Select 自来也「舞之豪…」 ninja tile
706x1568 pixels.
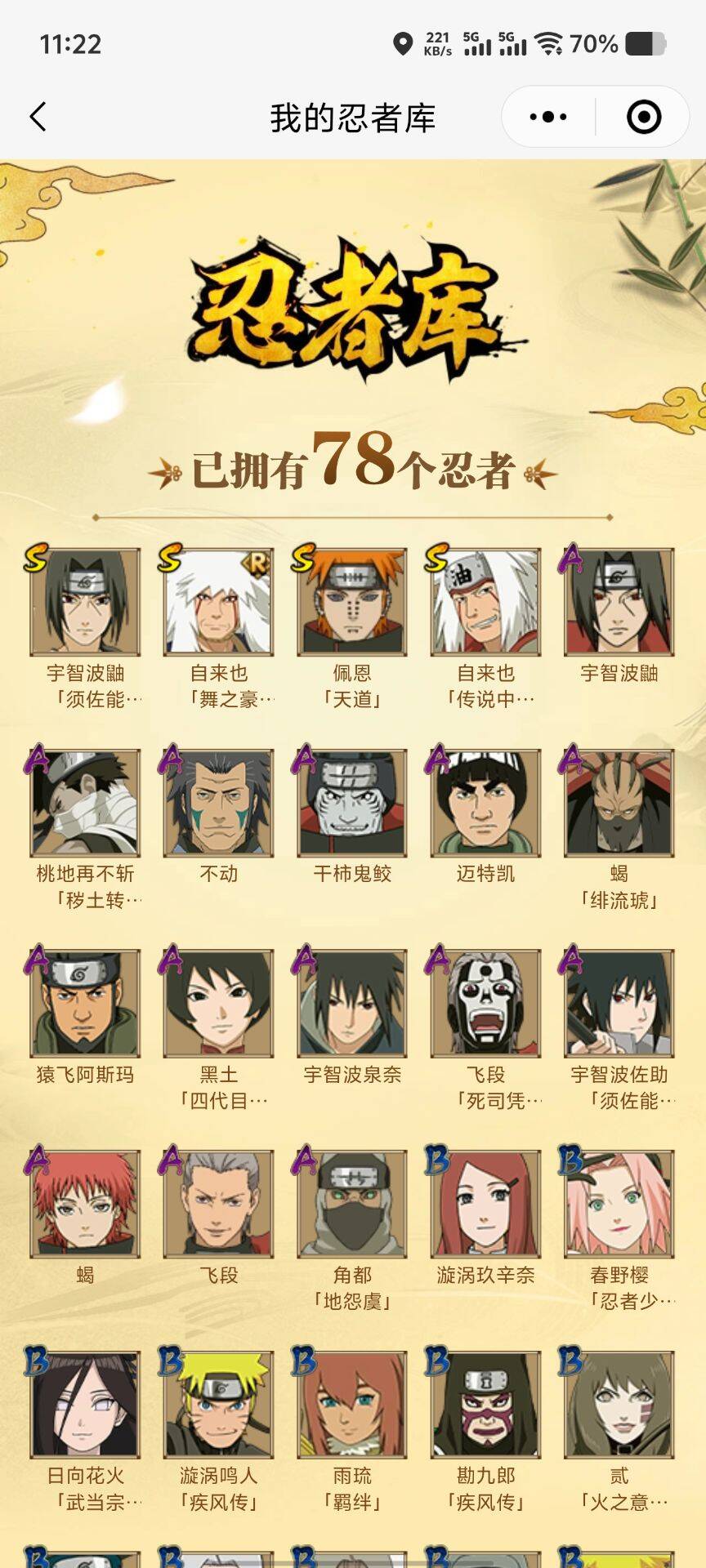pos(218,603)
